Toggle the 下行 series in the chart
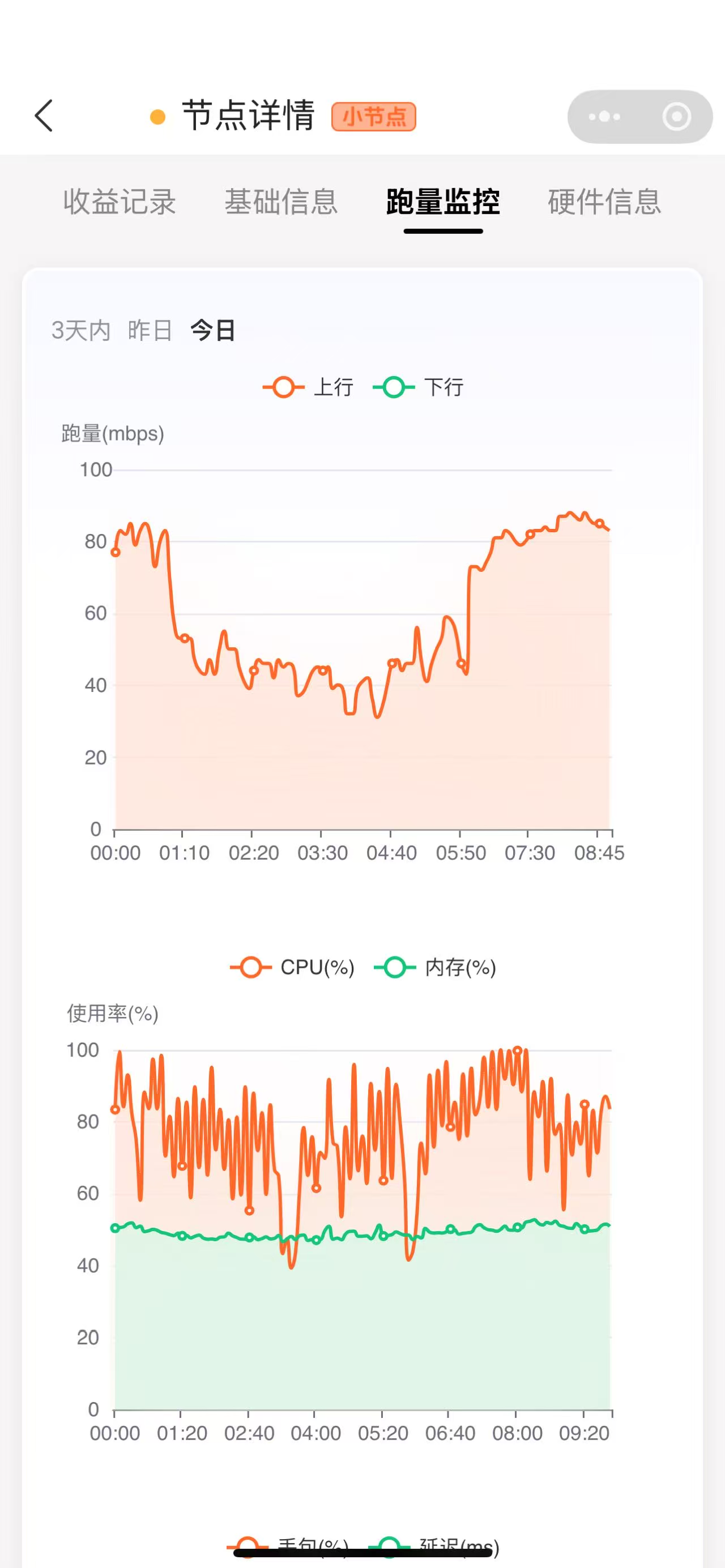Screen dimensions: 725x1568 (x=419, y=387)
